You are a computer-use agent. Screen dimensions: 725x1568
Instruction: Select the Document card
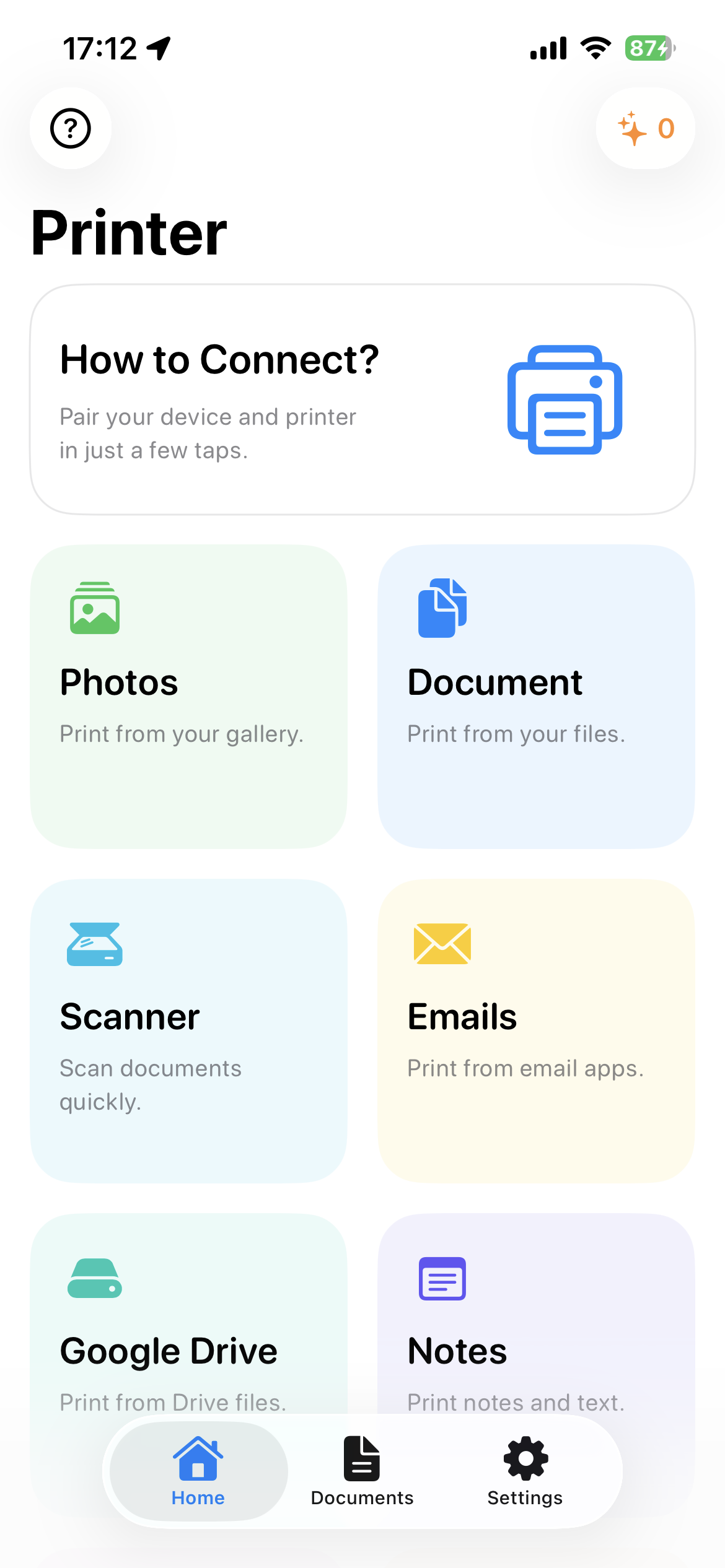536,696
